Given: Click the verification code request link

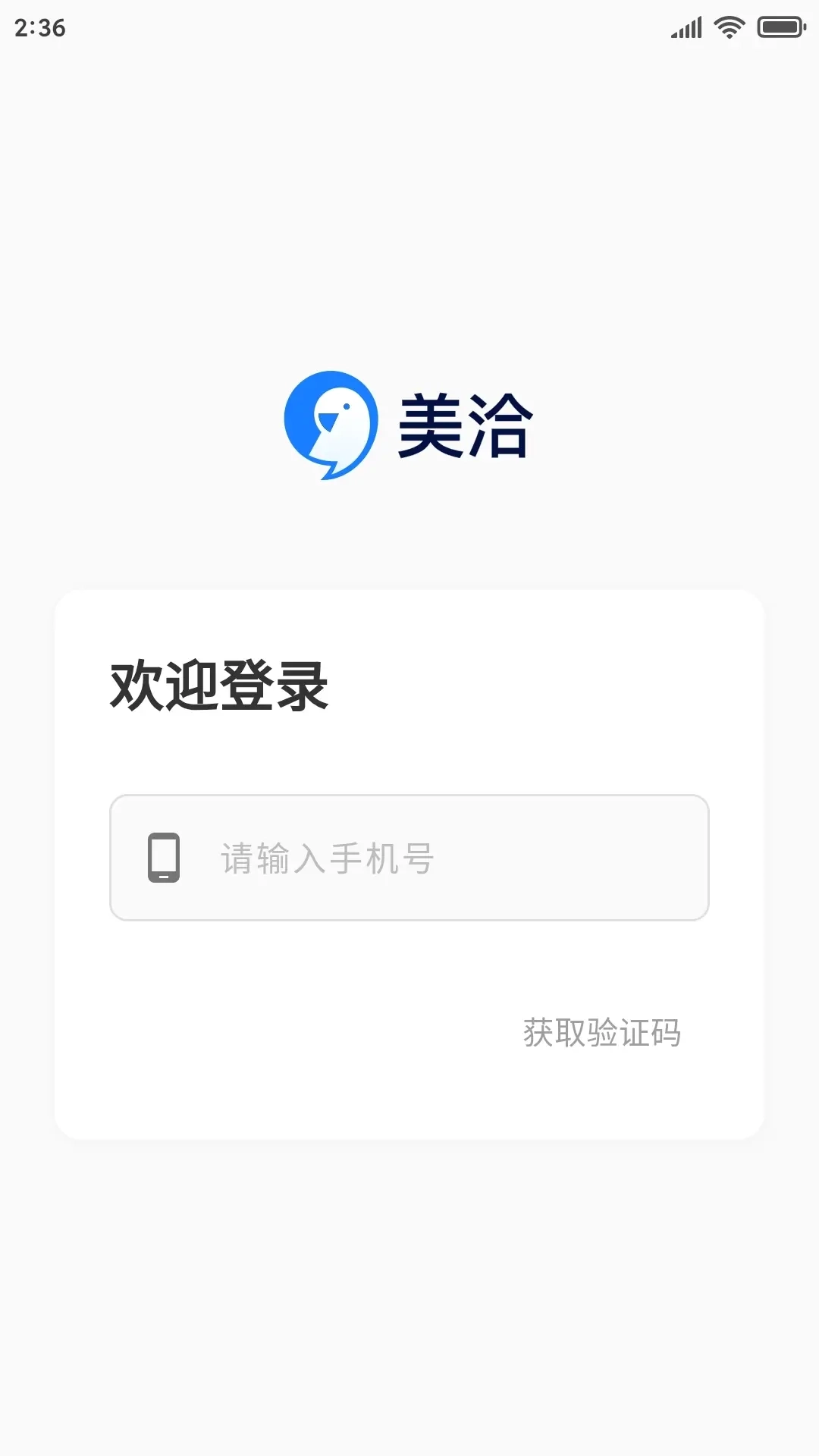Looking at the screenshot, I should [x=601, y=1031].
